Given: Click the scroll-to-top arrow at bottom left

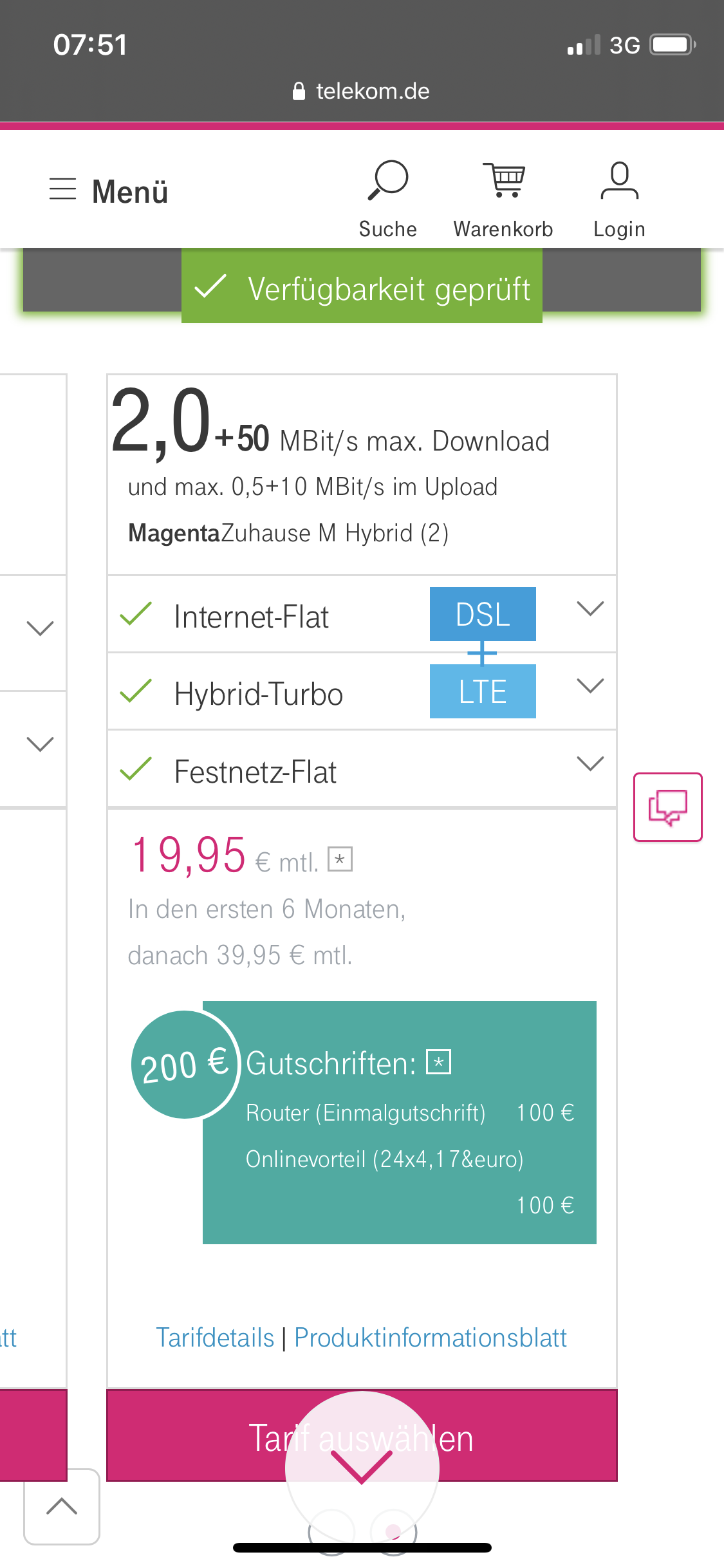Looking at the screenshot, I should [62, 1507].
